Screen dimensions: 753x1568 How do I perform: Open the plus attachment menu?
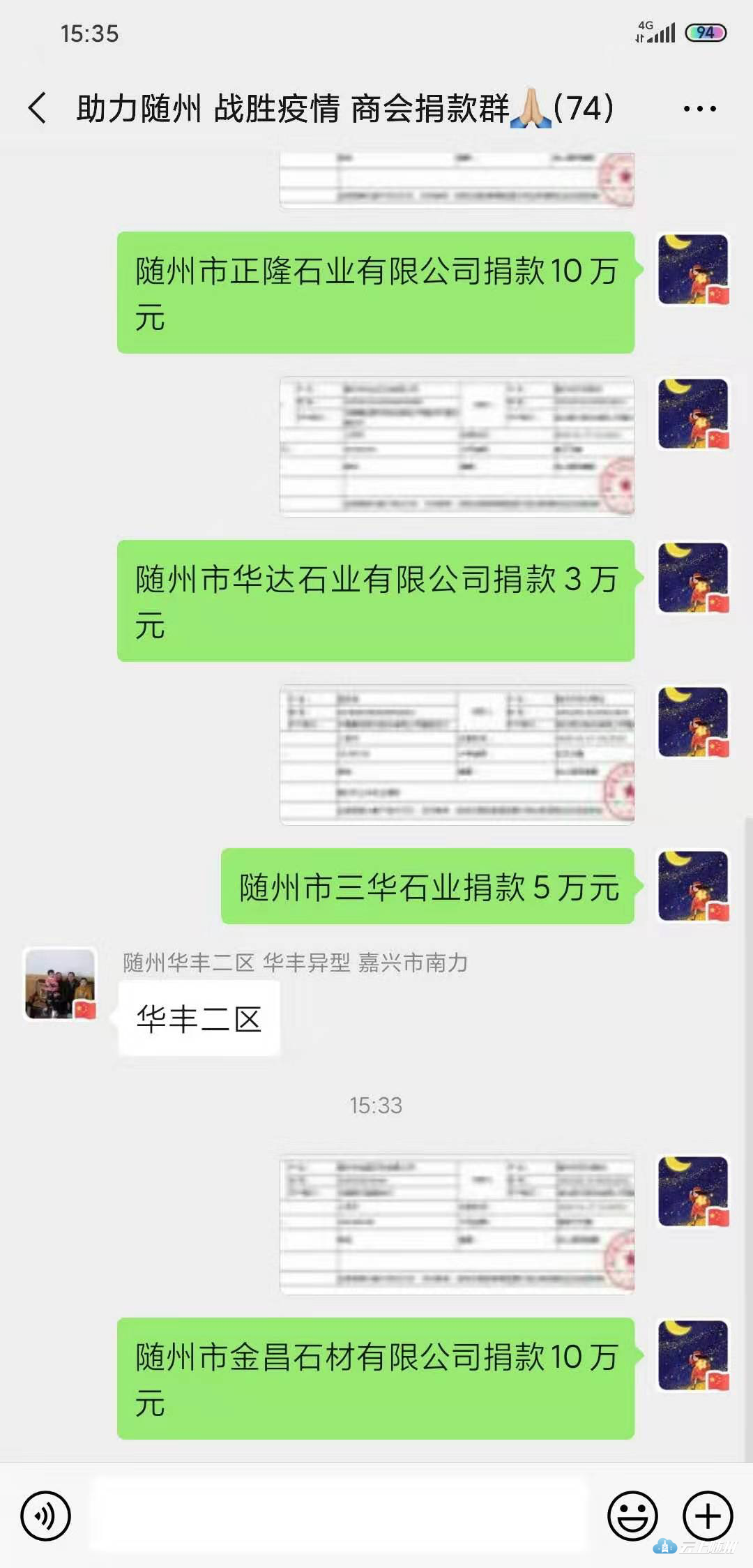click(708, 1516)
